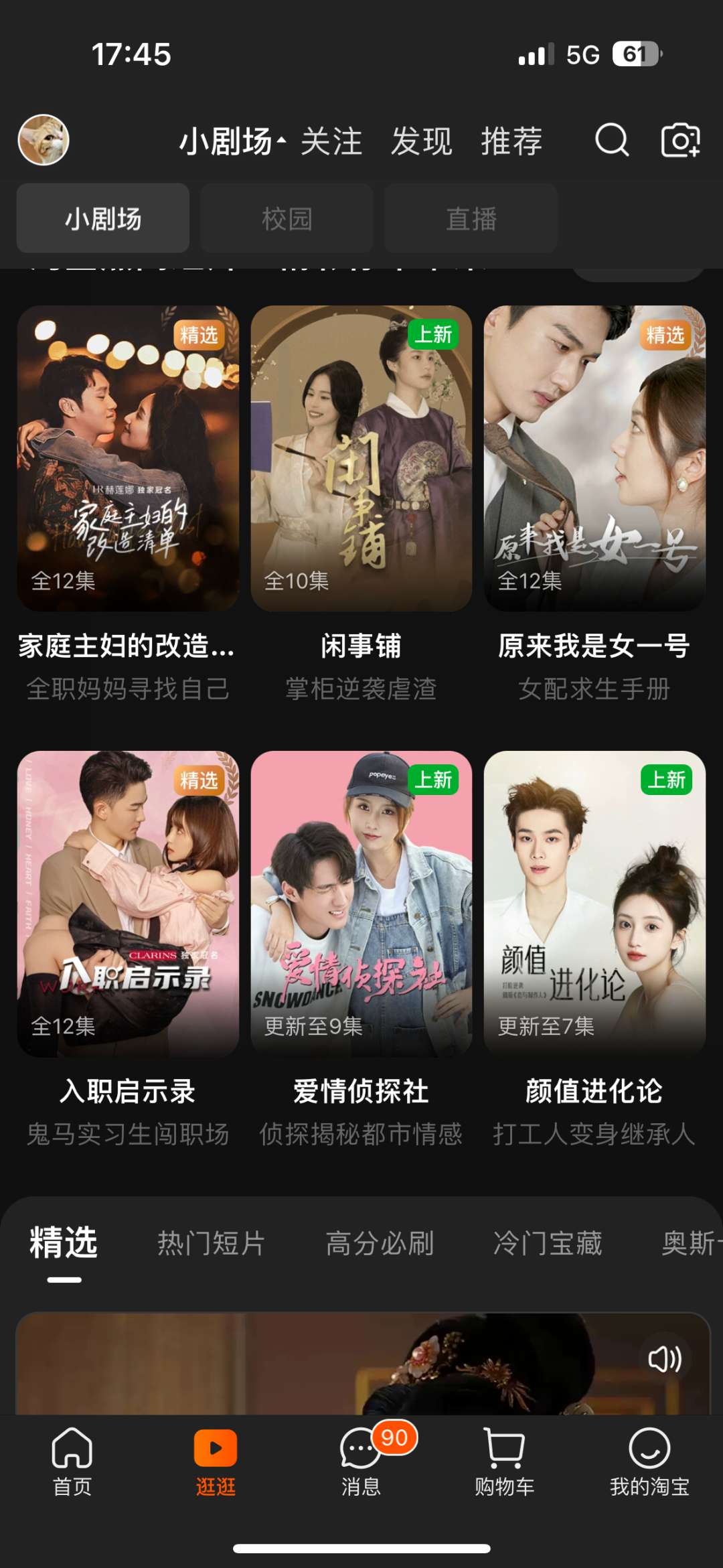
Task: Open the drama 入职启示录
Action: coord(128,904)
